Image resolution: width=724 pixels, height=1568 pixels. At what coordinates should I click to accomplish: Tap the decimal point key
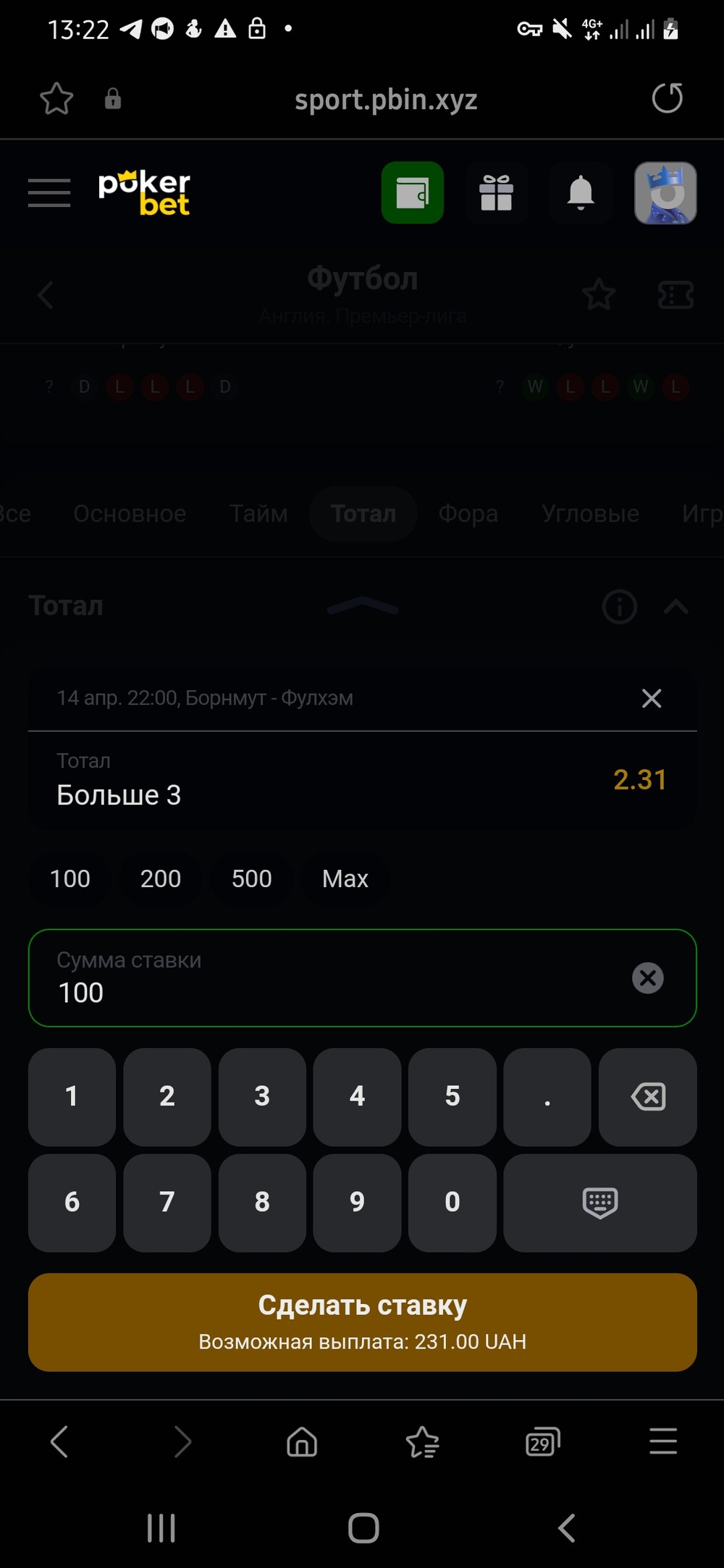point(547,1097)
